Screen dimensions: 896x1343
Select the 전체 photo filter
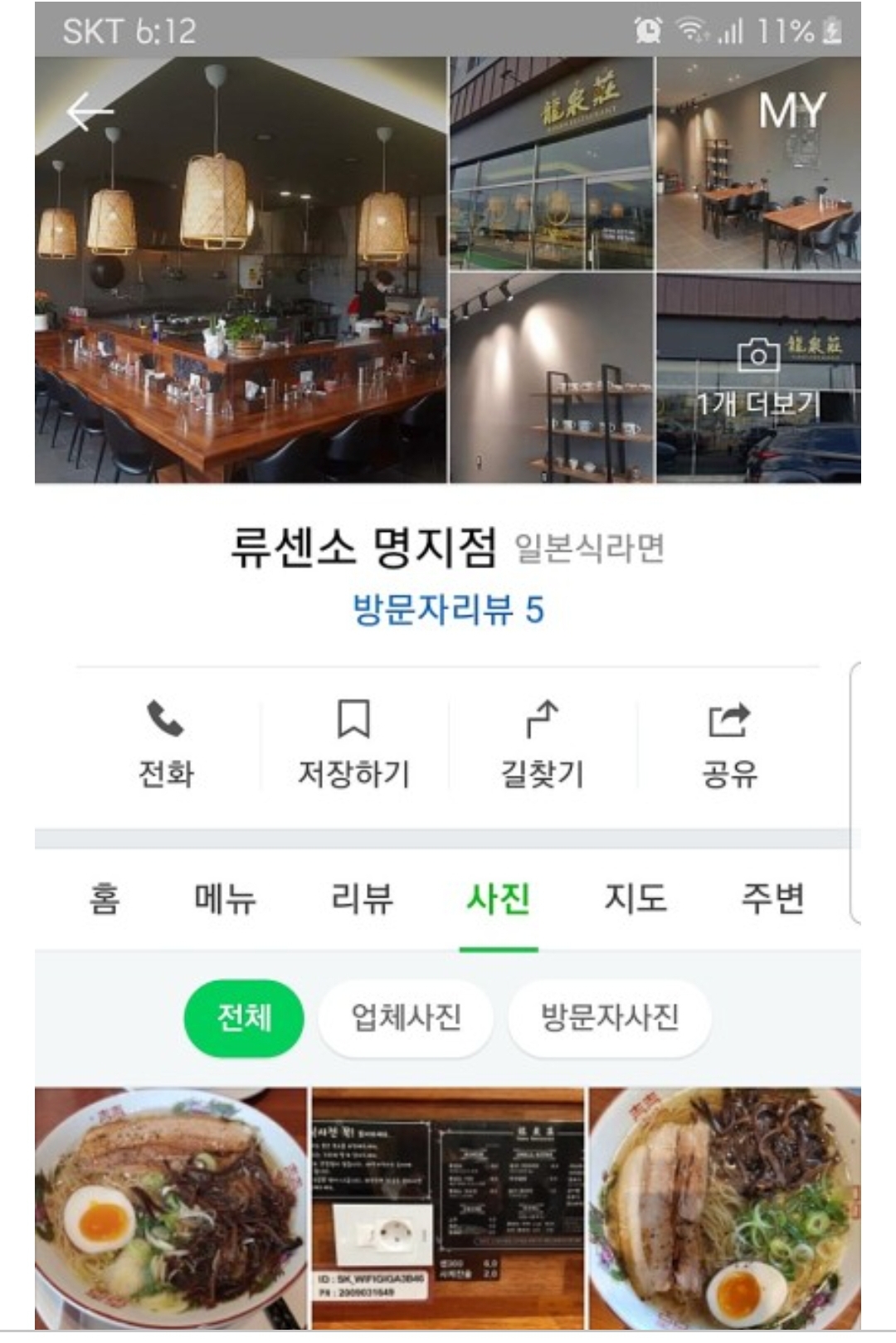244,1018
